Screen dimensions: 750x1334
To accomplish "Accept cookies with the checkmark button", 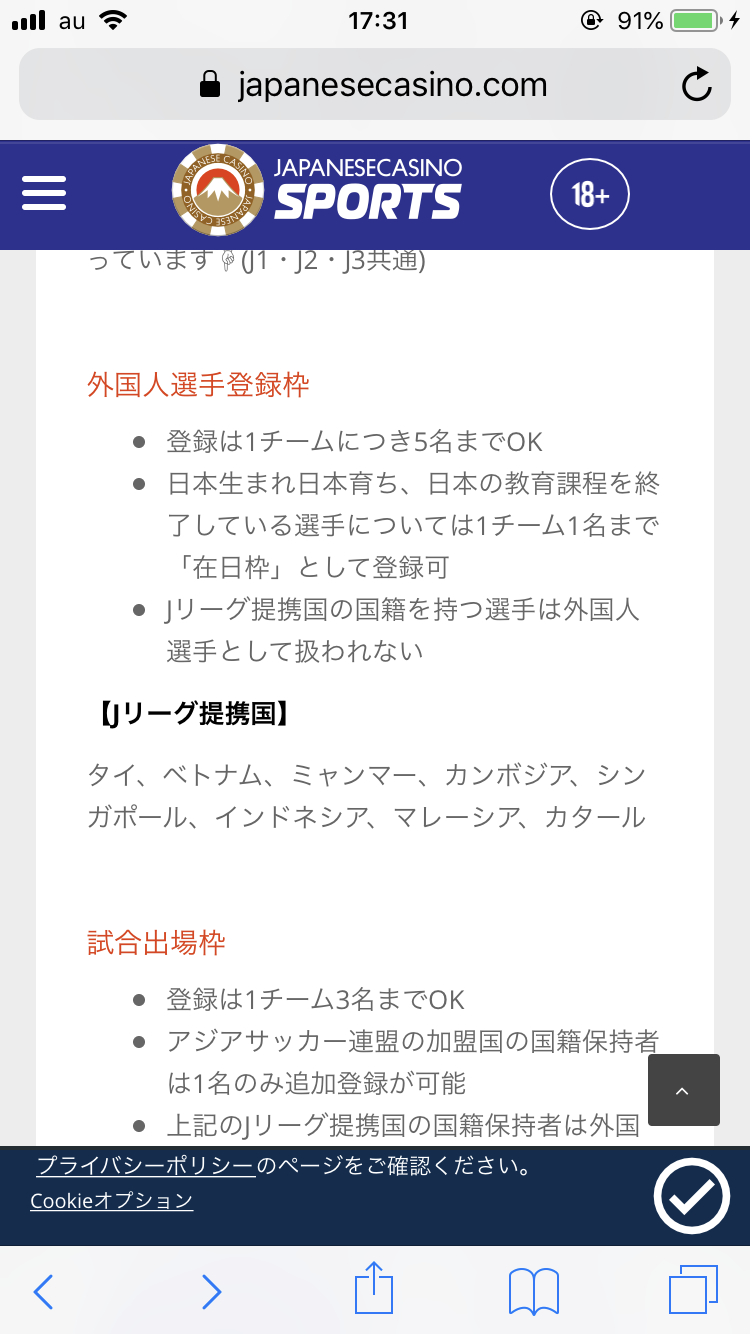I will point(691,1196).
